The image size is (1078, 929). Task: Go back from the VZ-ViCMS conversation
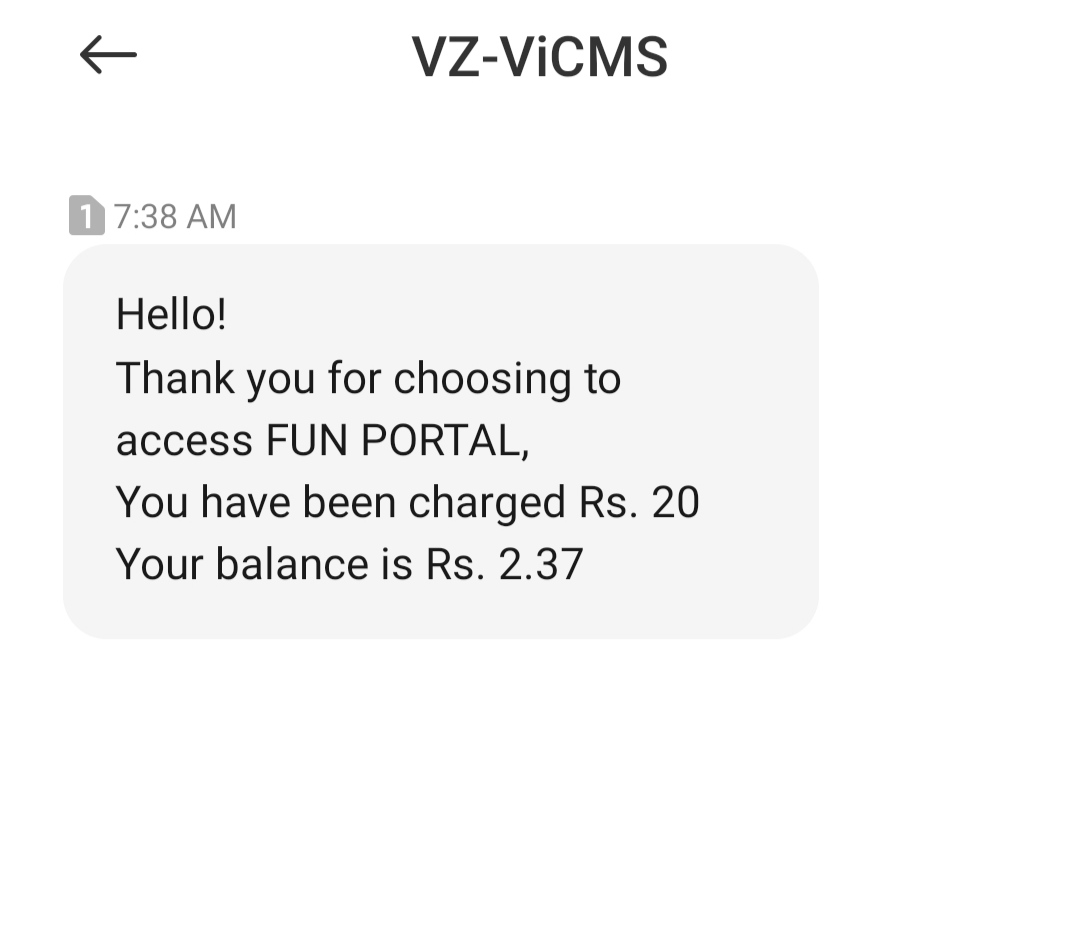108,55
